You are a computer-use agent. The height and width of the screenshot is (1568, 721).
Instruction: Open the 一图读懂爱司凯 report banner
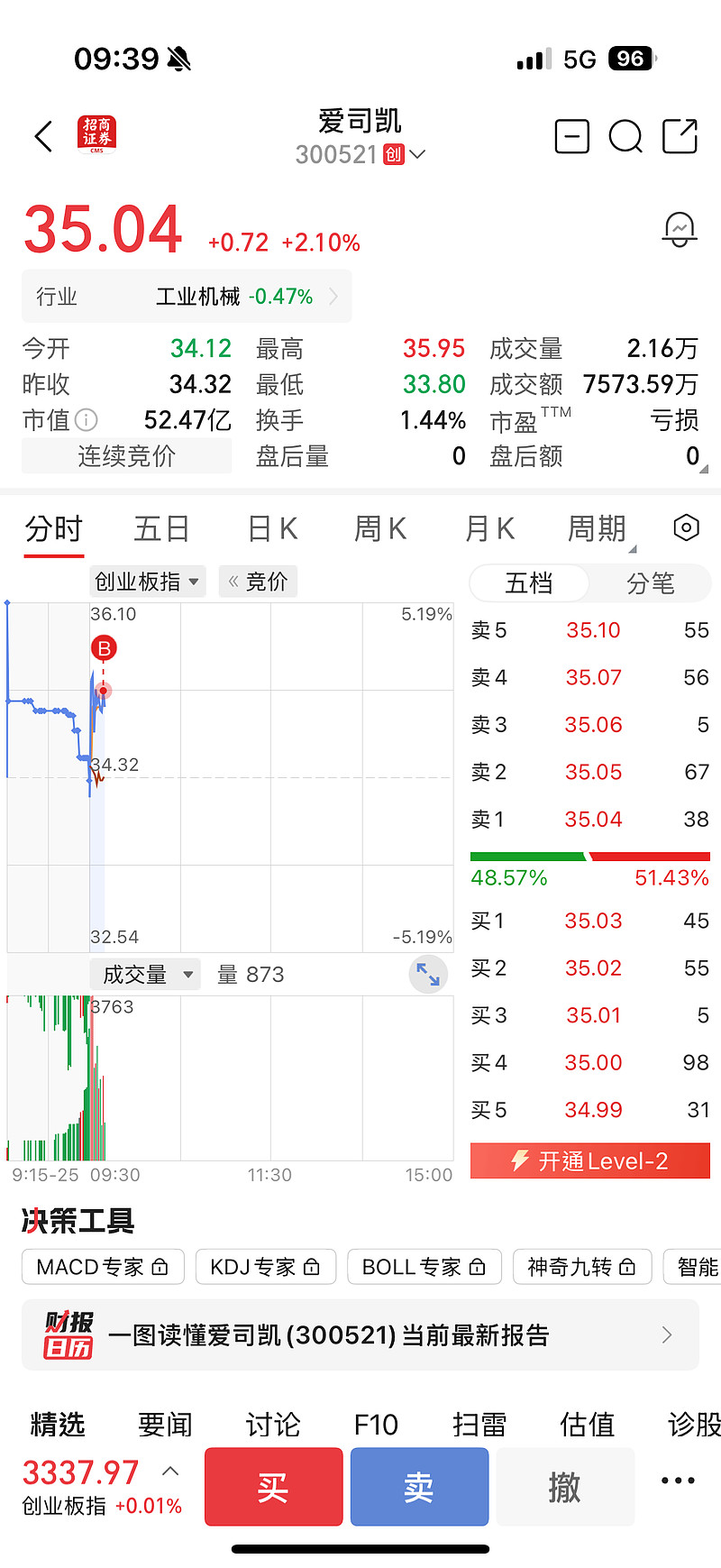pyautogui.click(x=360, y=1335)
